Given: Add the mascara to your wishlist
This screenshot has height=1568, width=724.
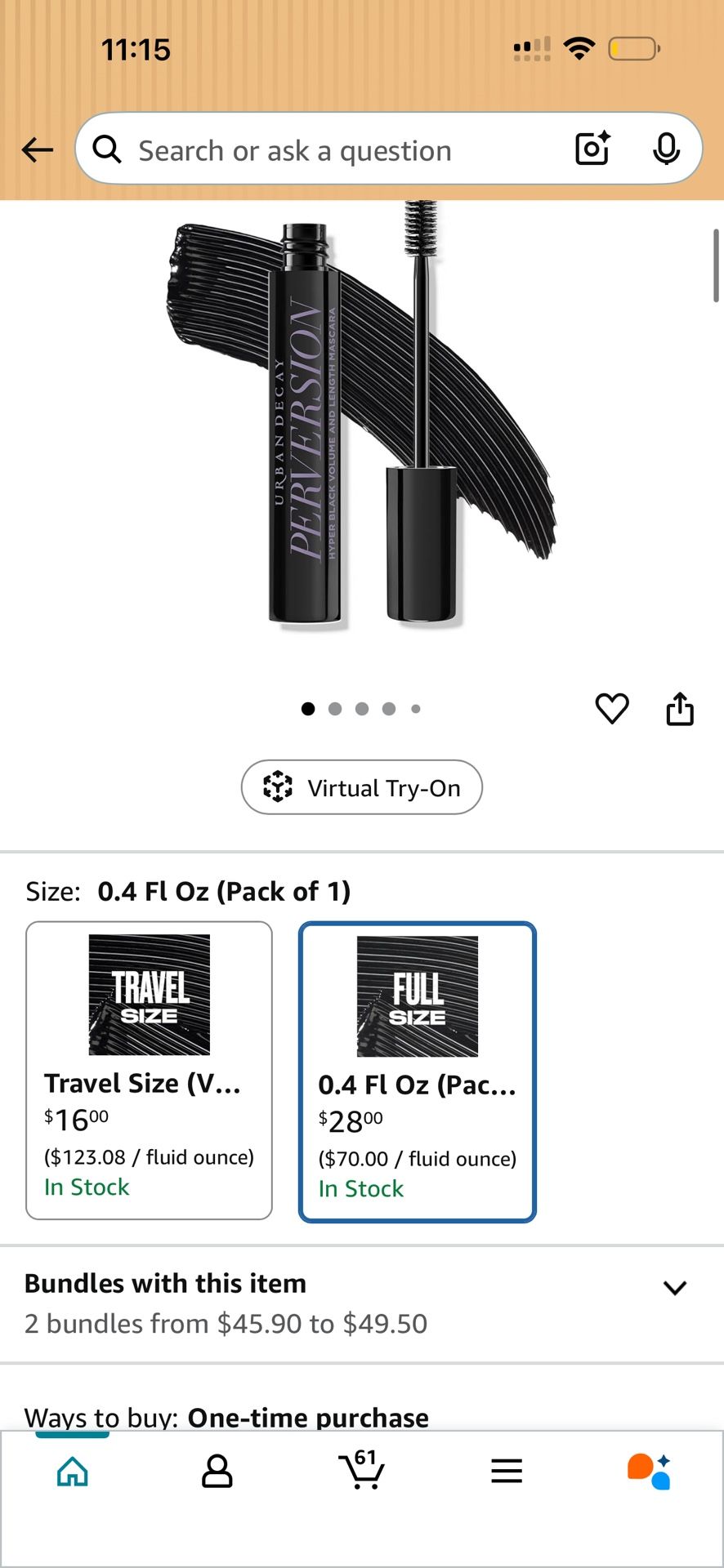Looking at the screenshot, I should 611,708.
